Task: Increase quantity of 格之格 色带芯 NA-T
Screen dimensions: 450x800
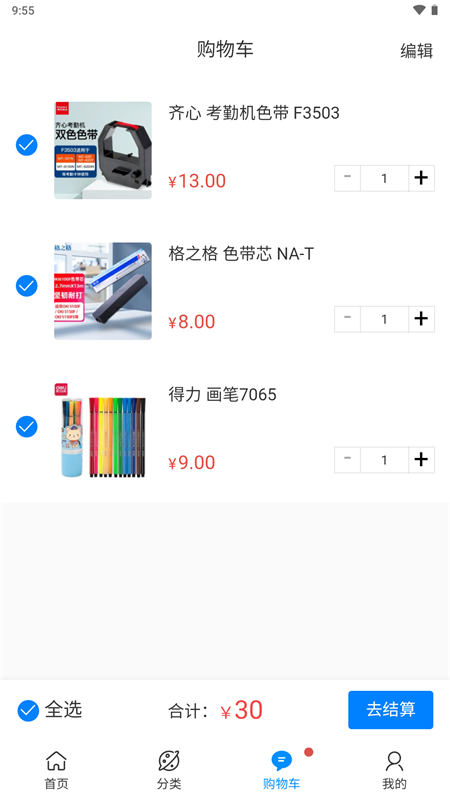Action: coord(421,319)
